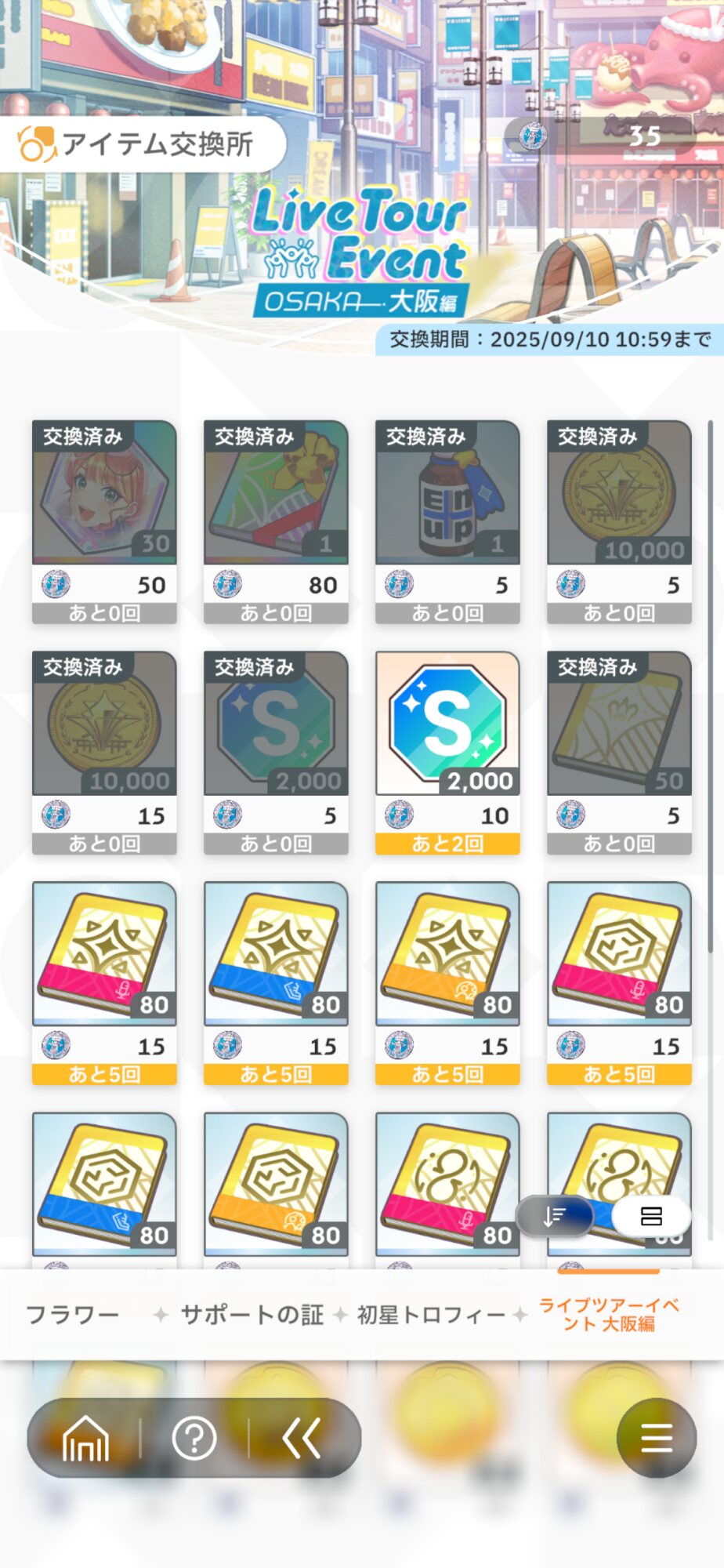724x1568 pixels.
Task: Switch to the フラワー tab
Action: click(x=72, y=1315)
